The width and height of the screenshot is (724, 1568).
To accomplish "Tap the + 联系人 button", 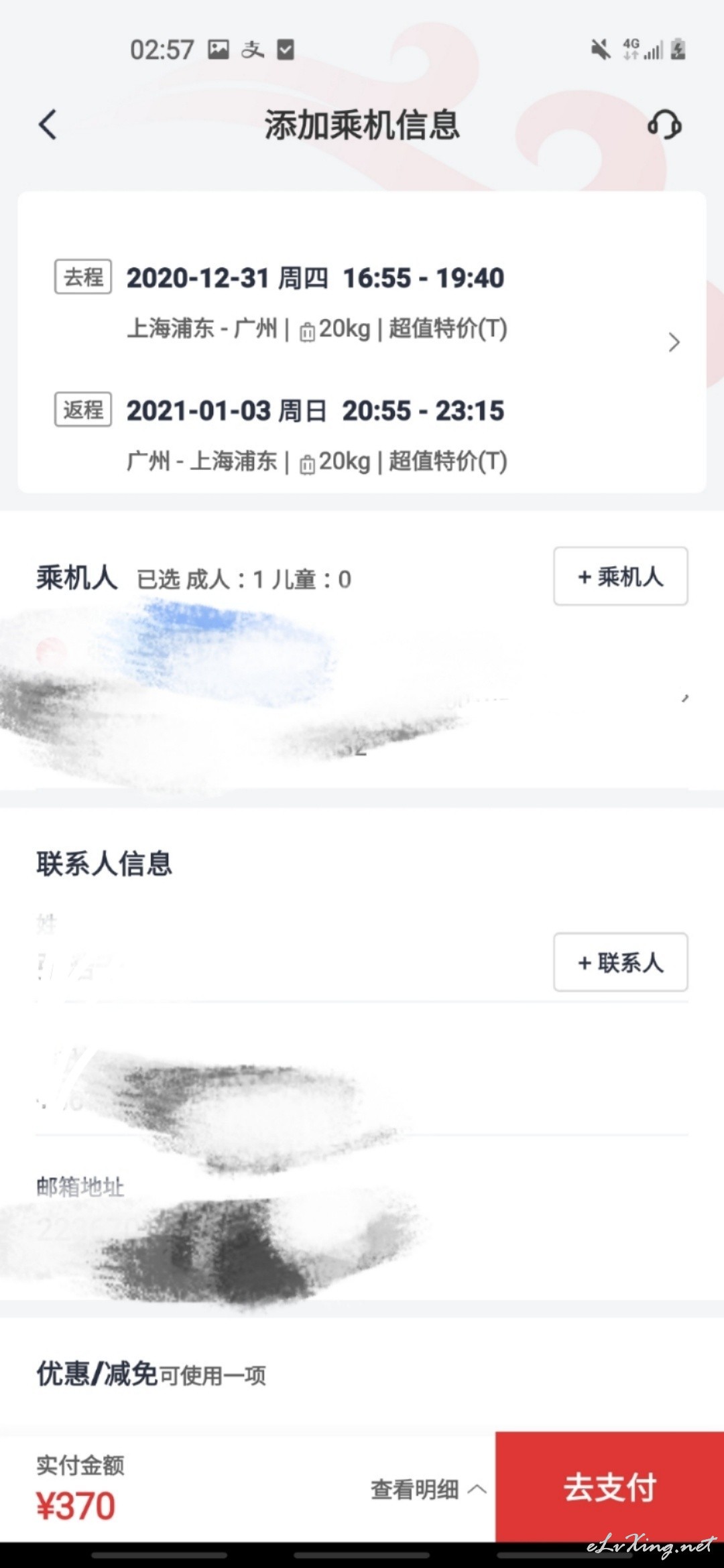I will pyautogui.click(x=621, y=962).
